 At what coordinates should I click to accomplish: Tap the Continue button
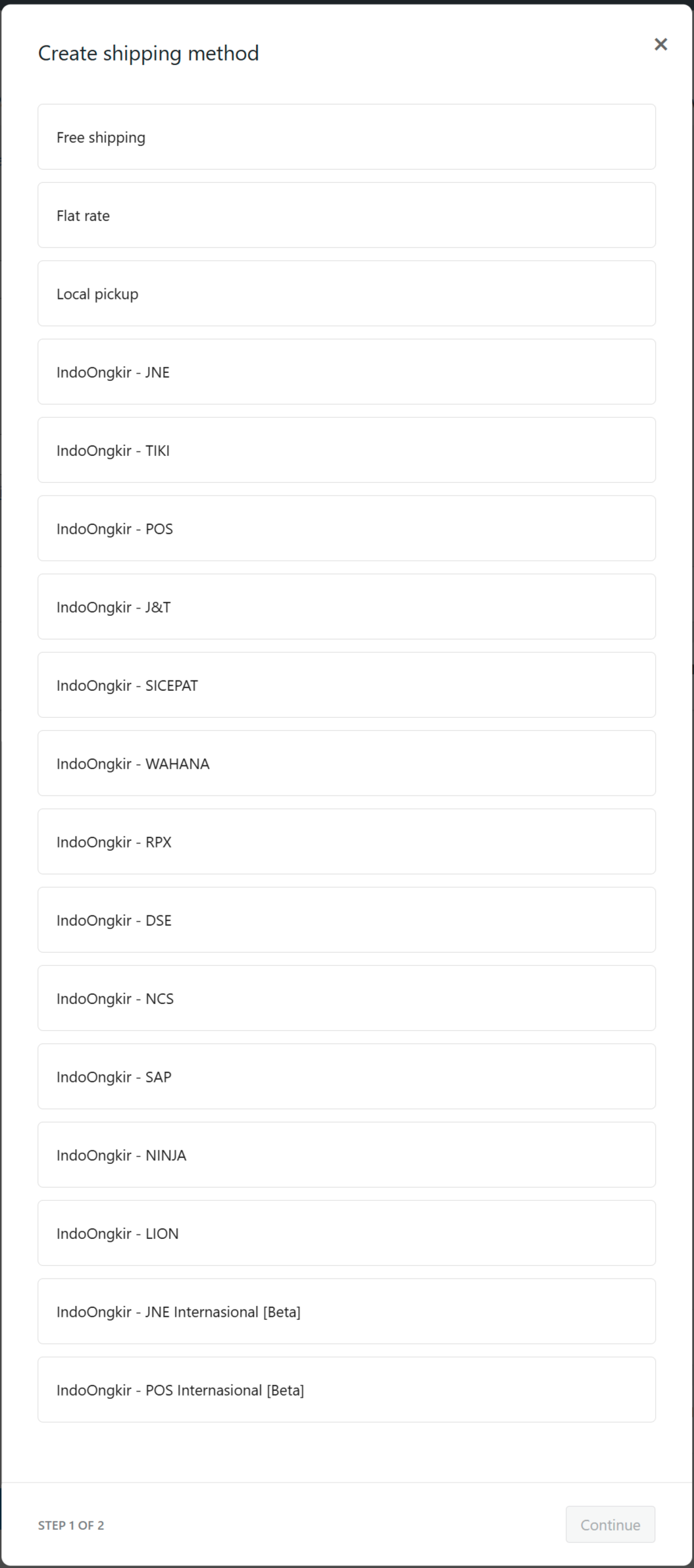click(610, 1525)
